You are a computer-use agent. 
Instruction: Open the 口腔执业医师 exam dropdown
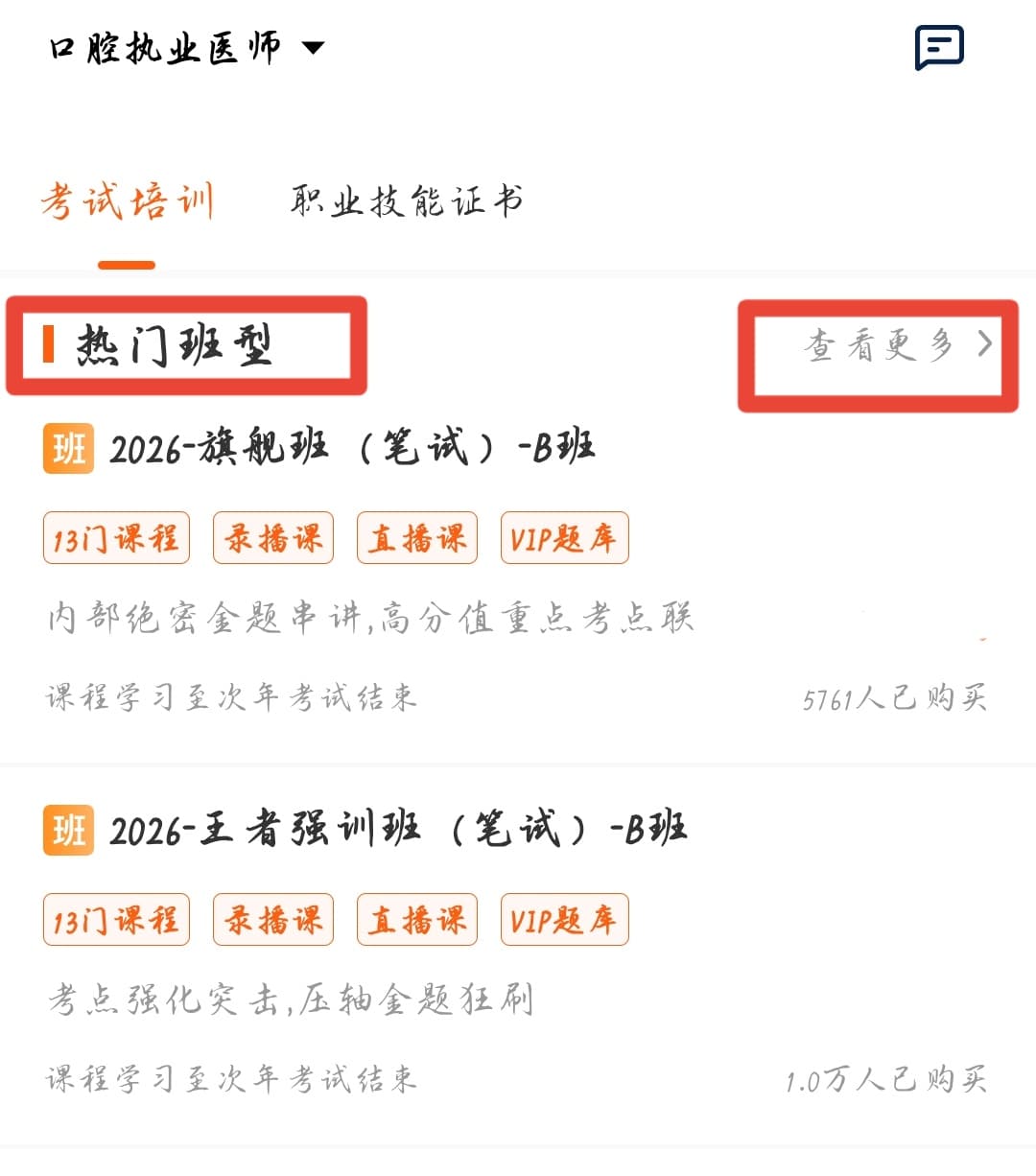(x=187, y=47)
